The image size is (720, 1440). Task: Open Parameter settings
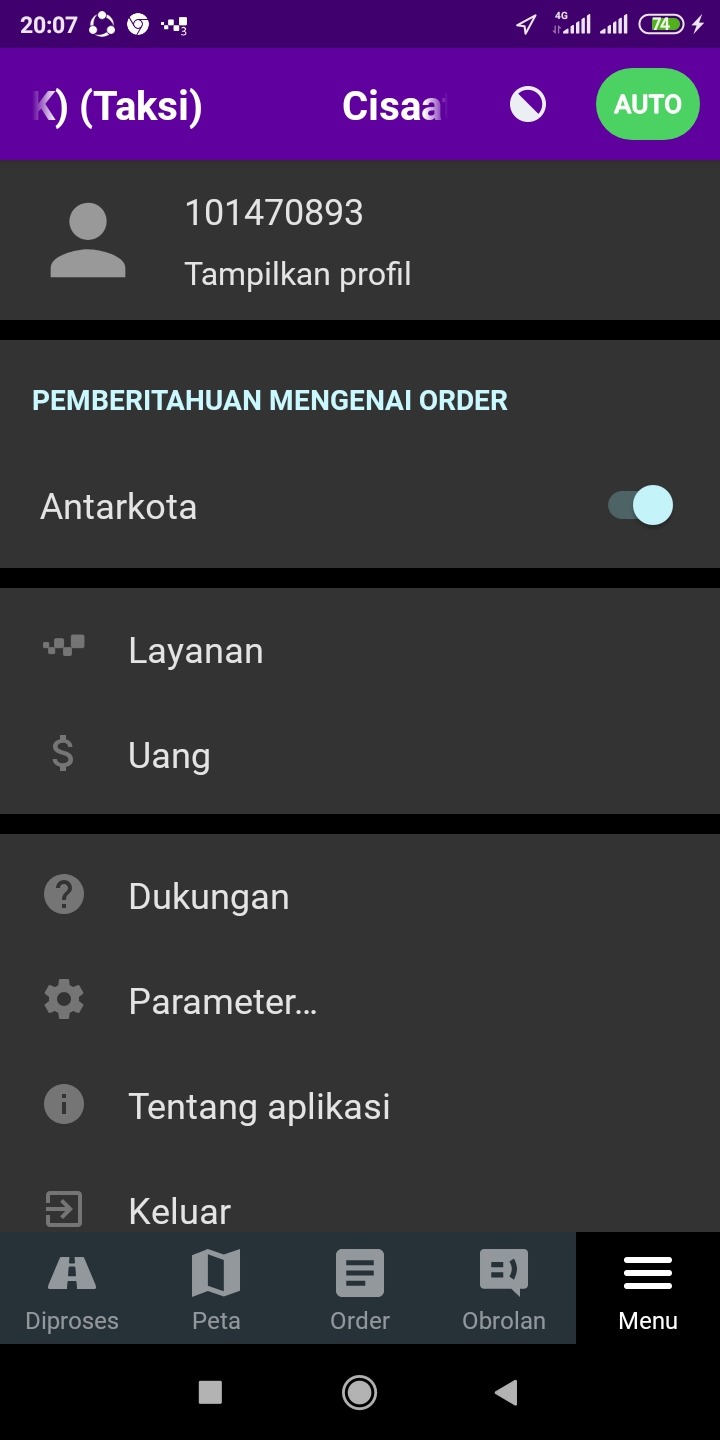[x=222, y=1001]
